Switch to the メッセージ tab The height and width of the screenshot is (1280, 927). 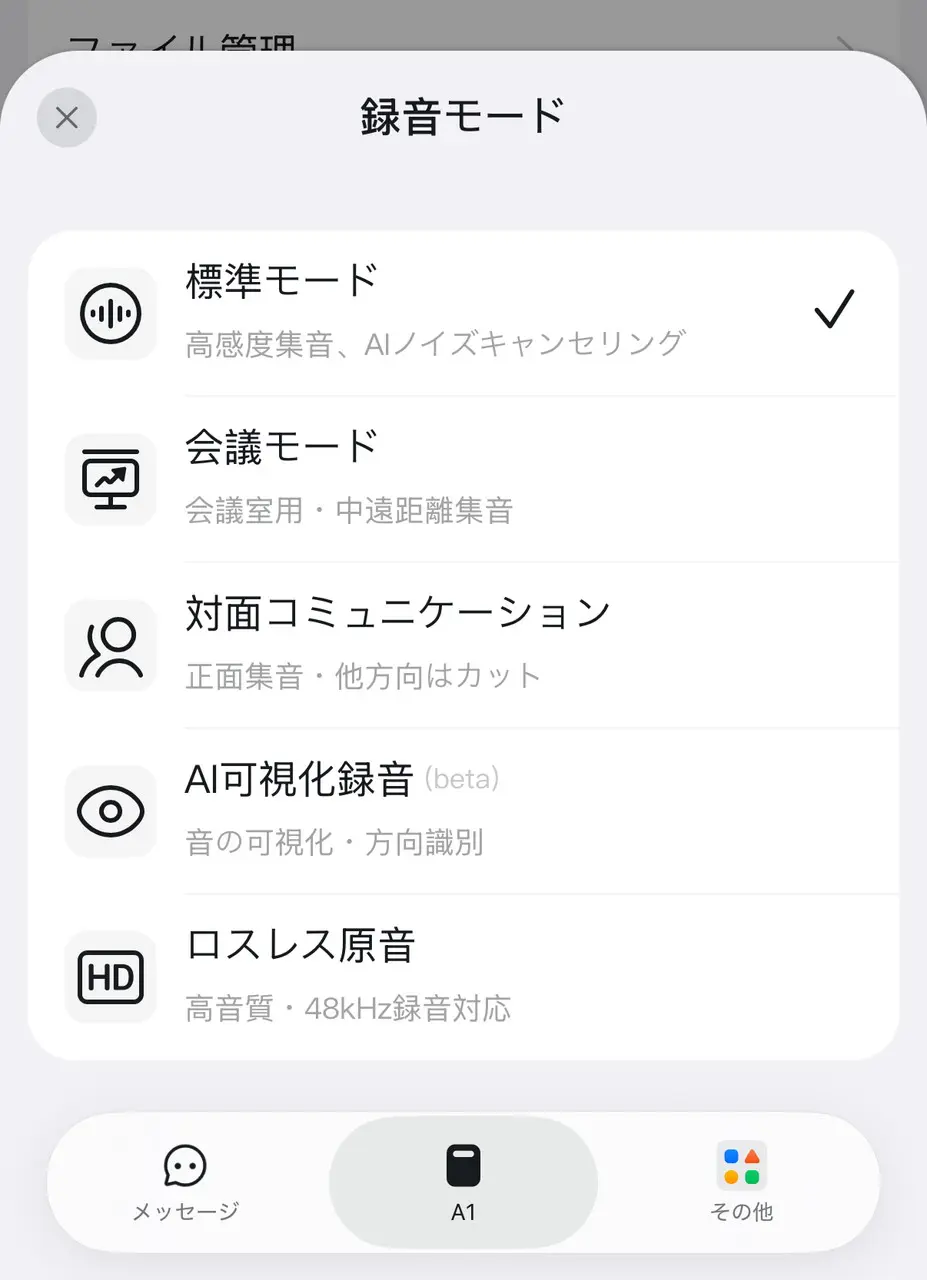tap(183, 1185)
